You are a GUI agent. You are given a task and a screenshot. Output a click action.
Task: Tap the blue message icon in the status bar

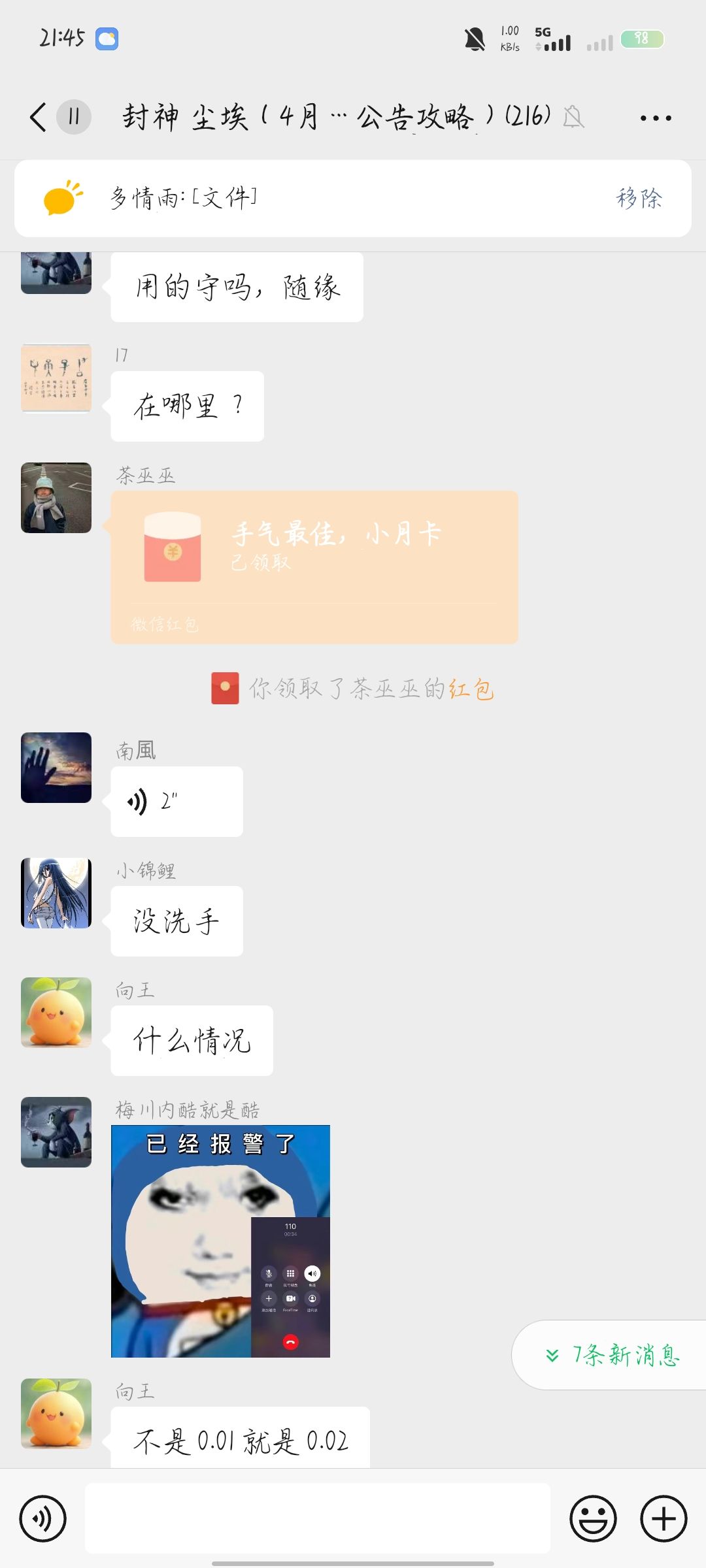click(107, 39)
